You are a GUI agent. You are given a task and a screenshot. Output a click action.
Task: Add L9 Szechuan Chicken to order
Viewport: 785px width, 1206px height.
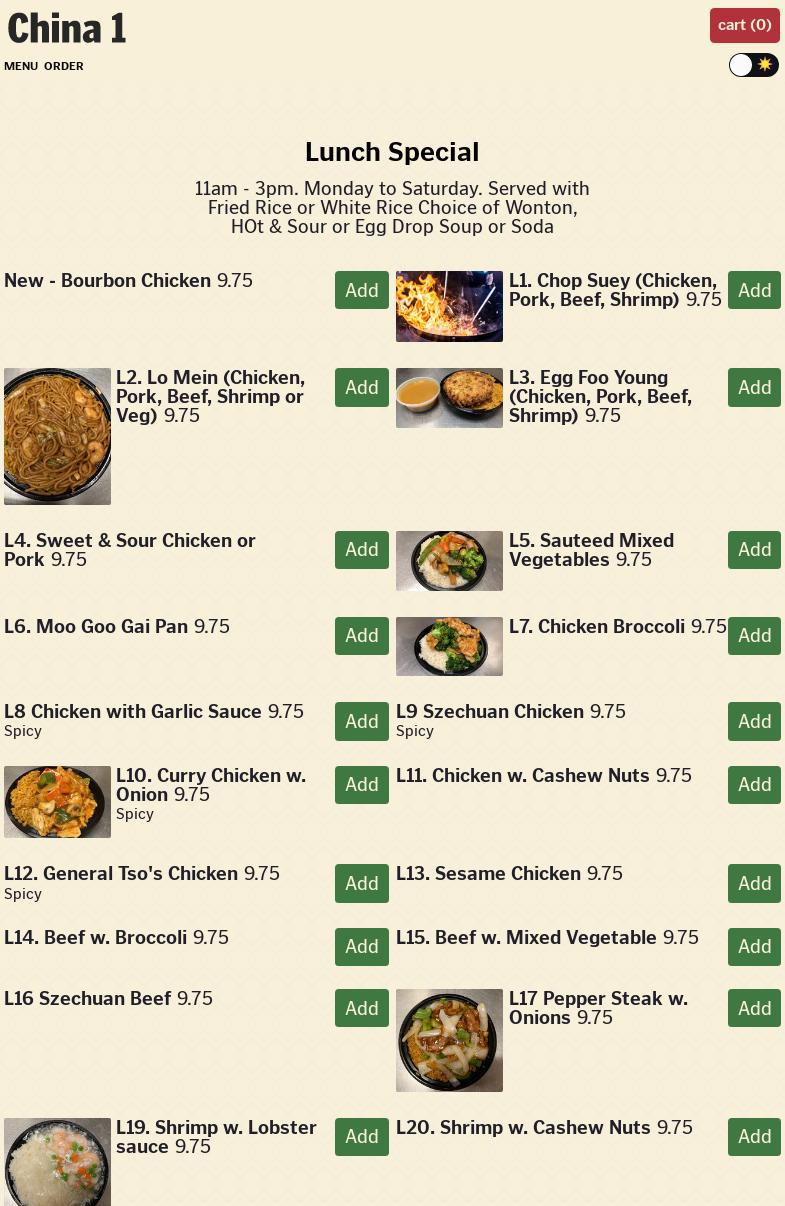[754, 721]
